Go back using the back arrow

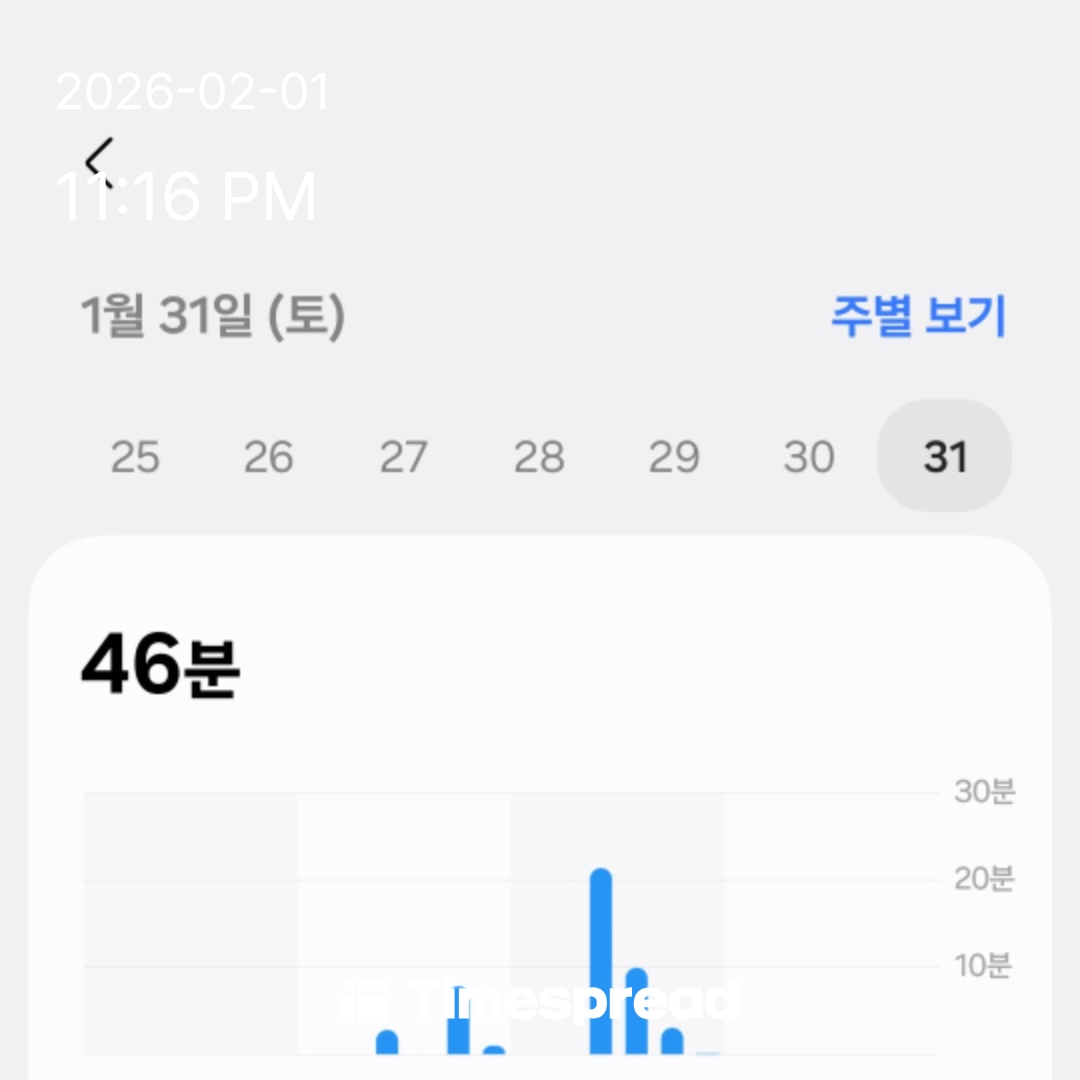coord(99,160)
